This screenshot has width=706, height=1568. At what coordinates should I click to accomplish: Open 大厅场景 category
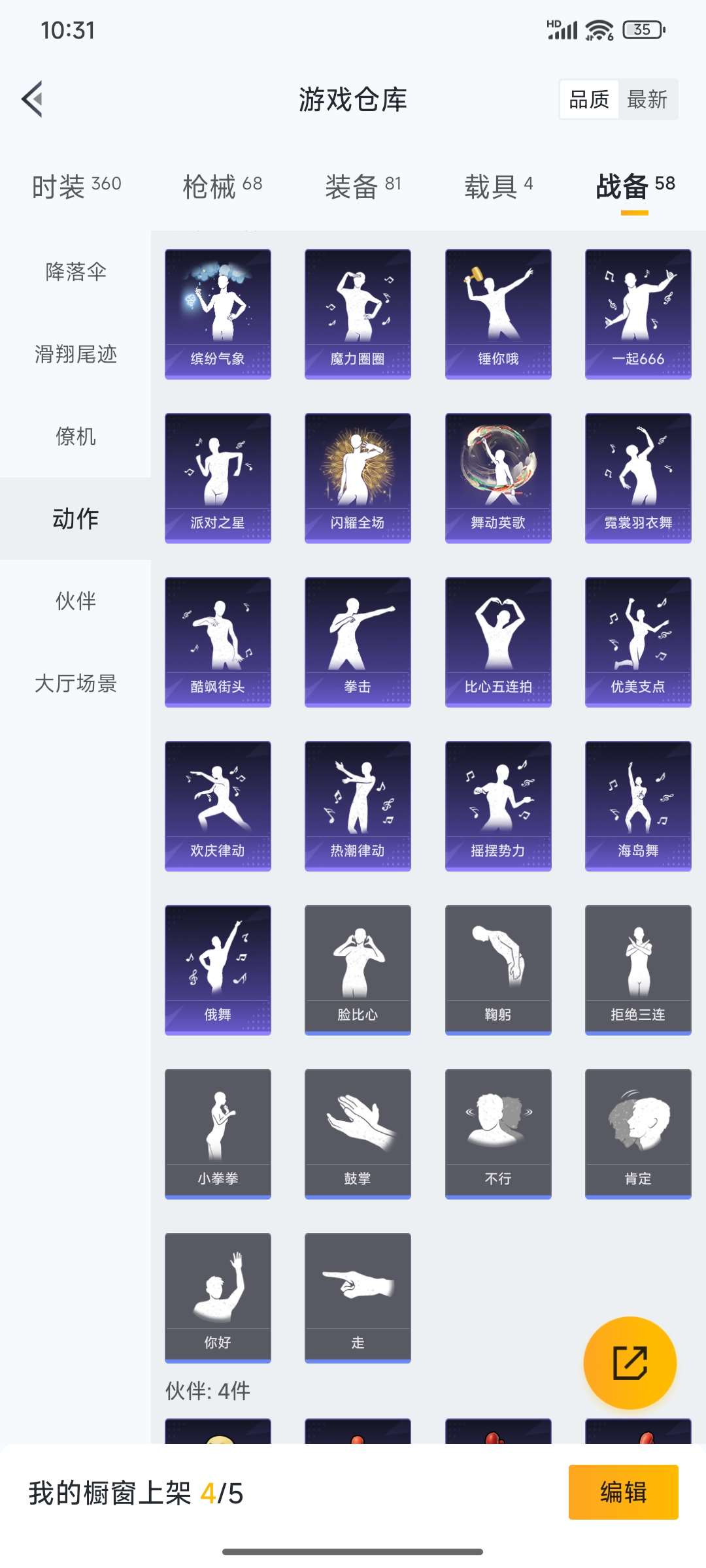76,683
